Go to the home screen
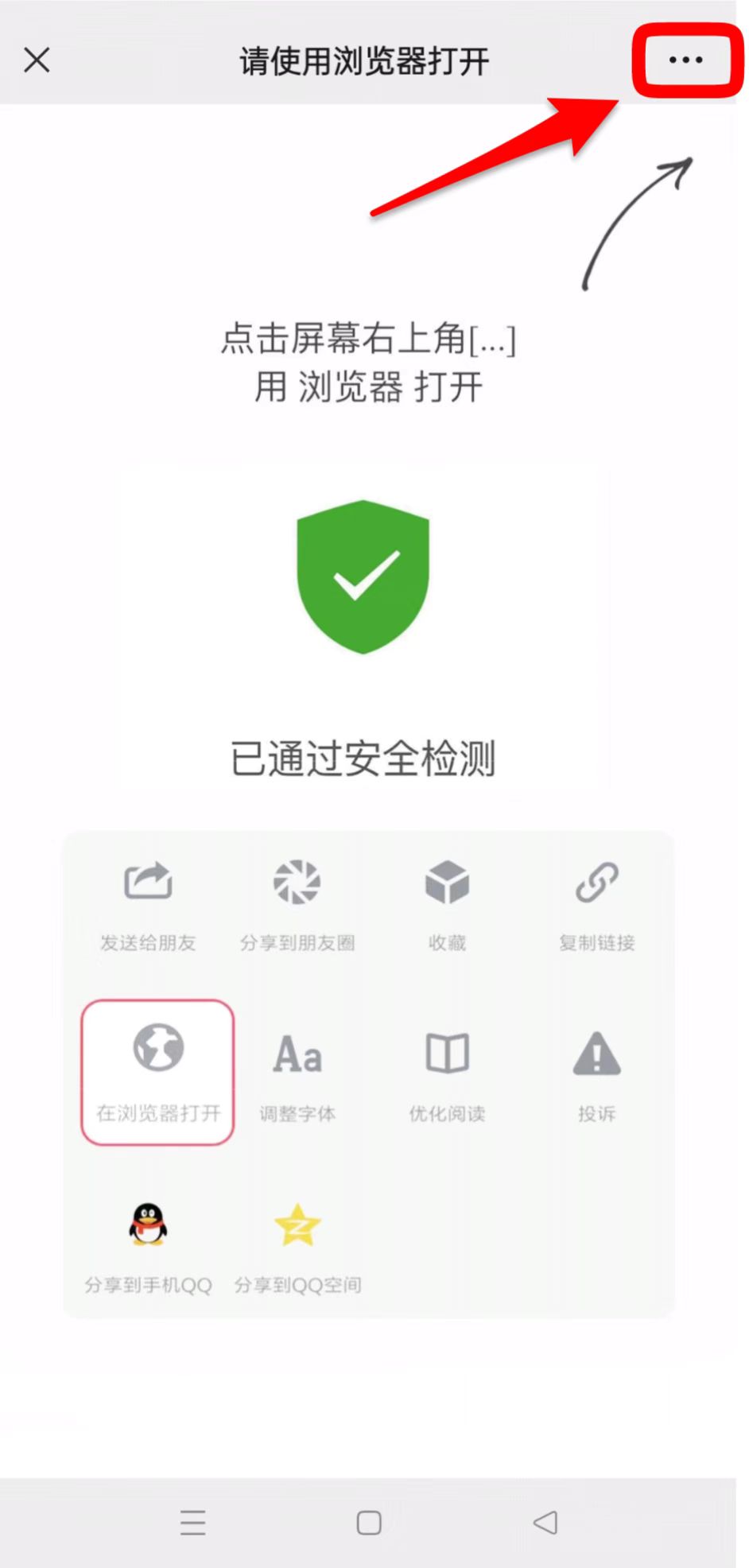 [x=369, y=1522]
